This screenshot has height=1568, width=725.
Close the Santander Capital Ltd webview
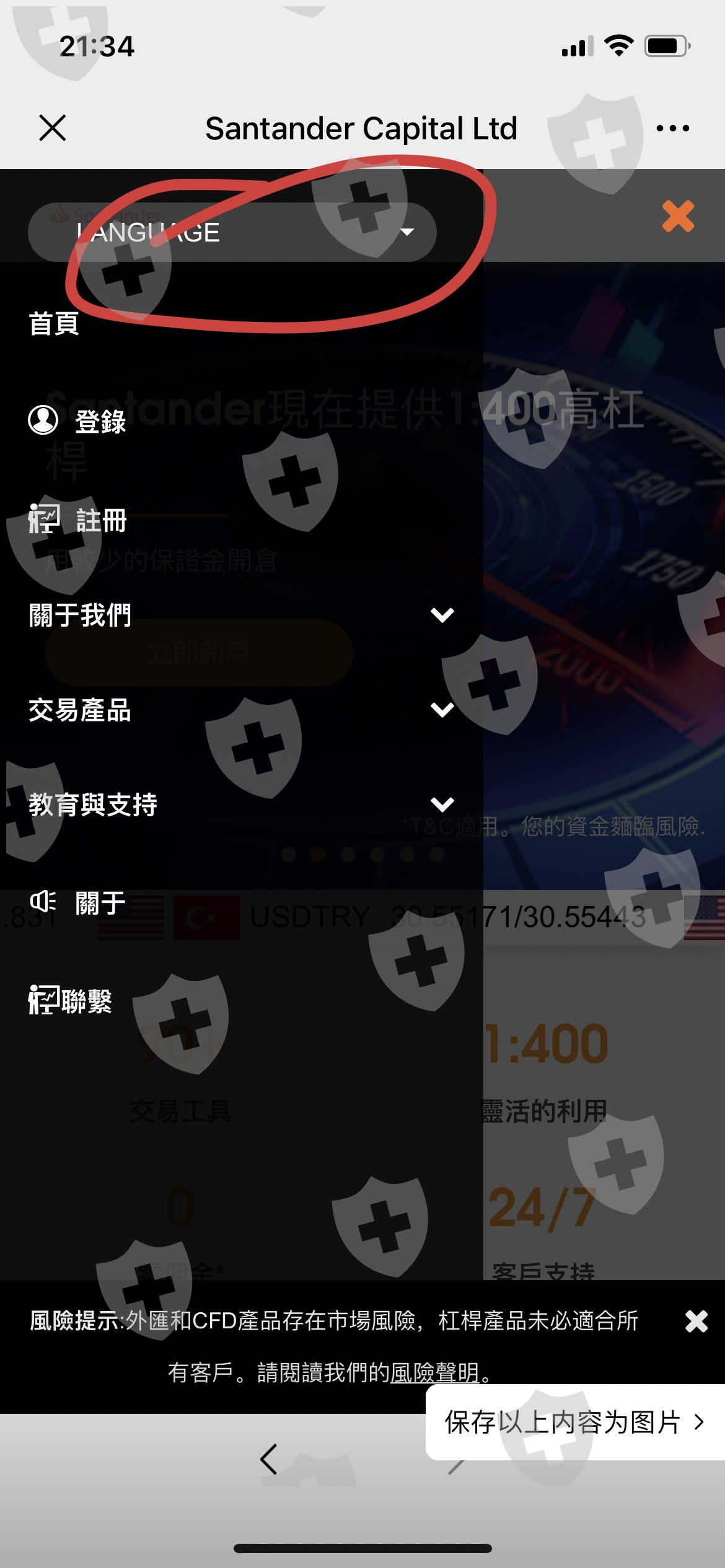point(52,128)
